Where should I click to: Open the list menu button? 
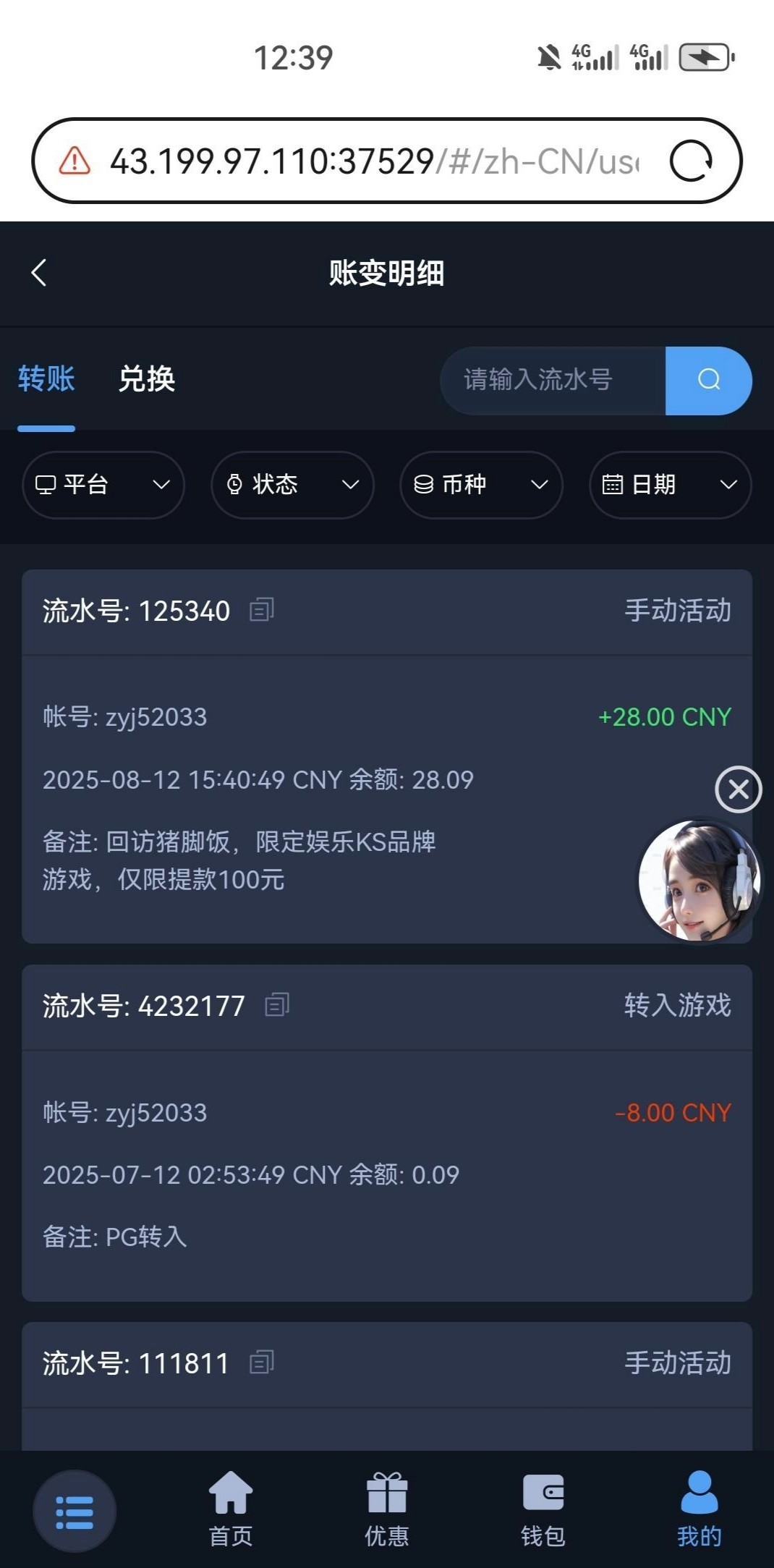(75, 1512)
